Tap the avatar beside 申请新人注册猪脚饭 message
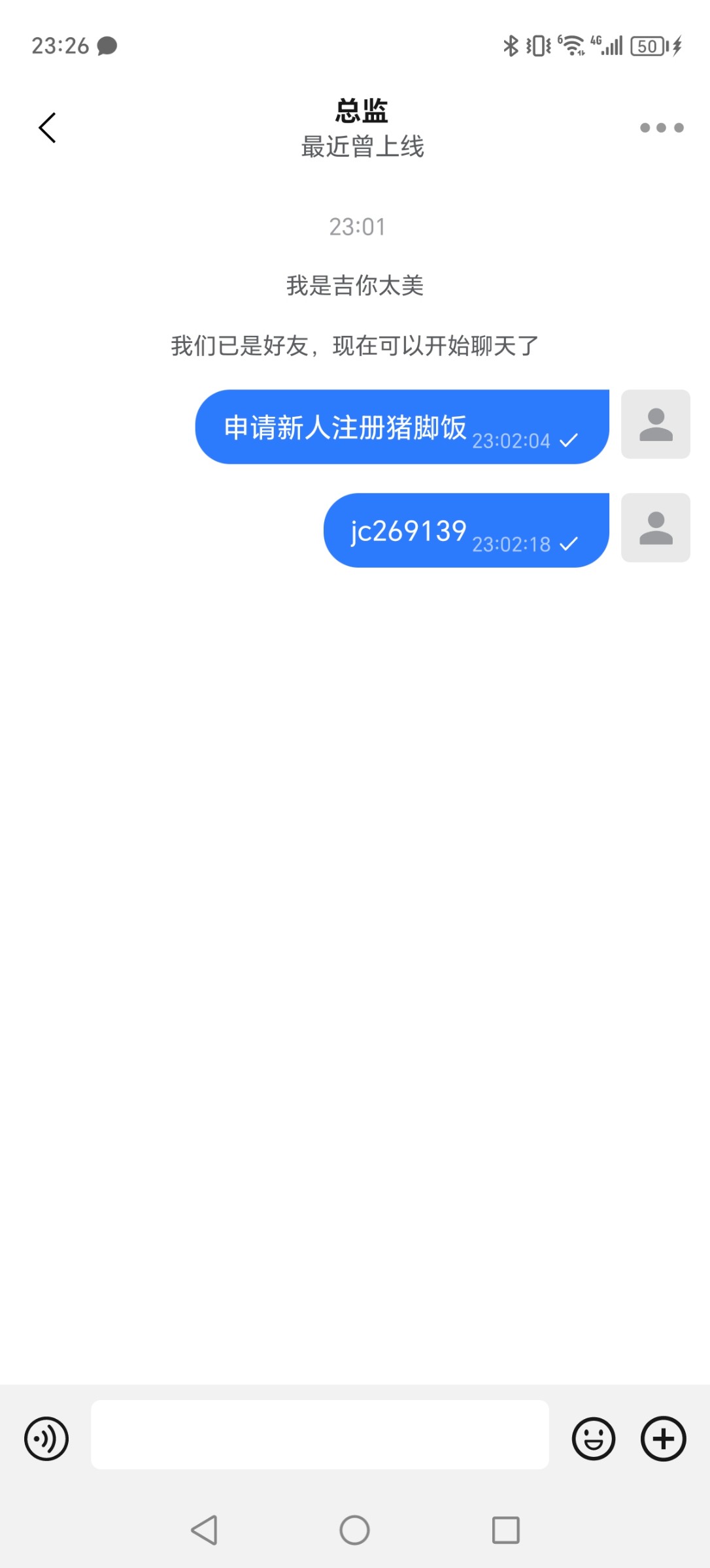The height and width of the screenshot is (1568, 710). [656, 424]
